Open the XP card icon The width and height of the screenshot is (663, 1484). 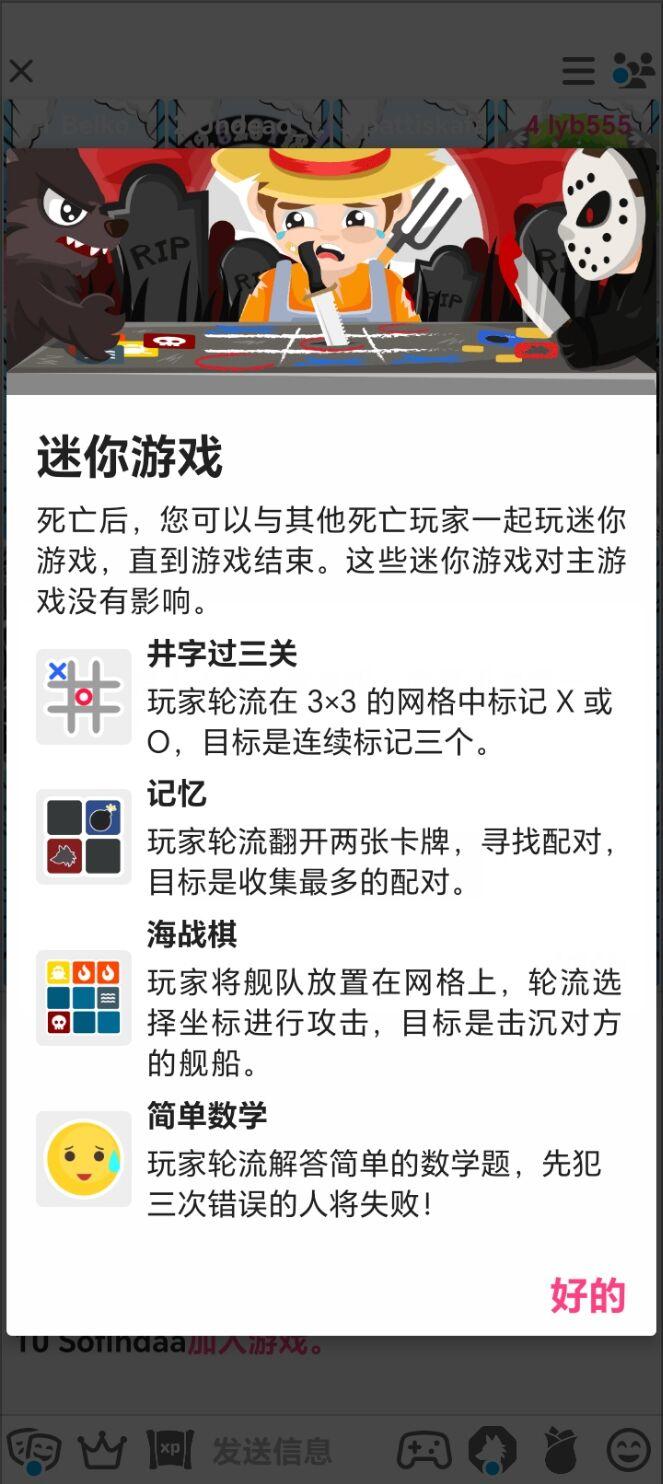170,1449
